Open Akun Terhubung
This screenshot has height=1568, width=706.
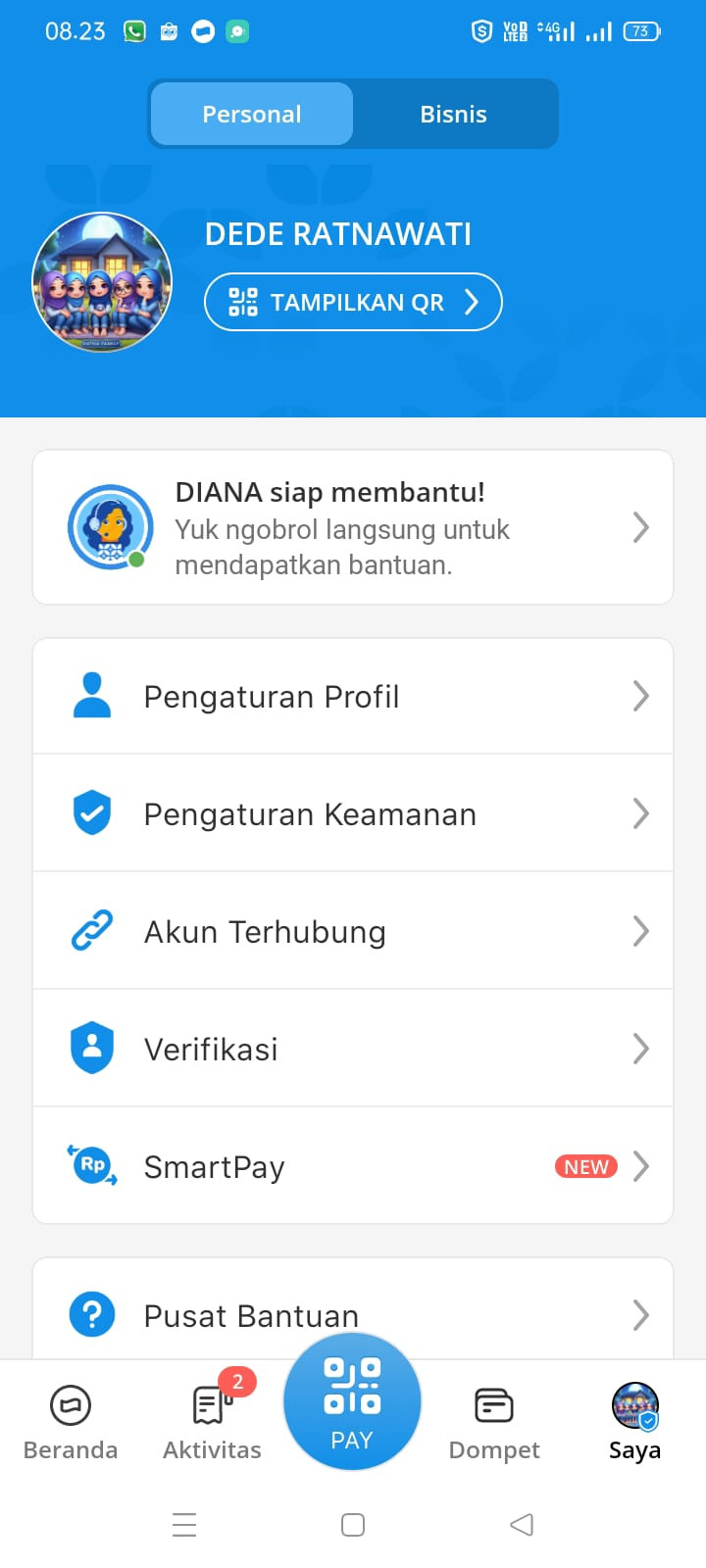coord(353,932)
